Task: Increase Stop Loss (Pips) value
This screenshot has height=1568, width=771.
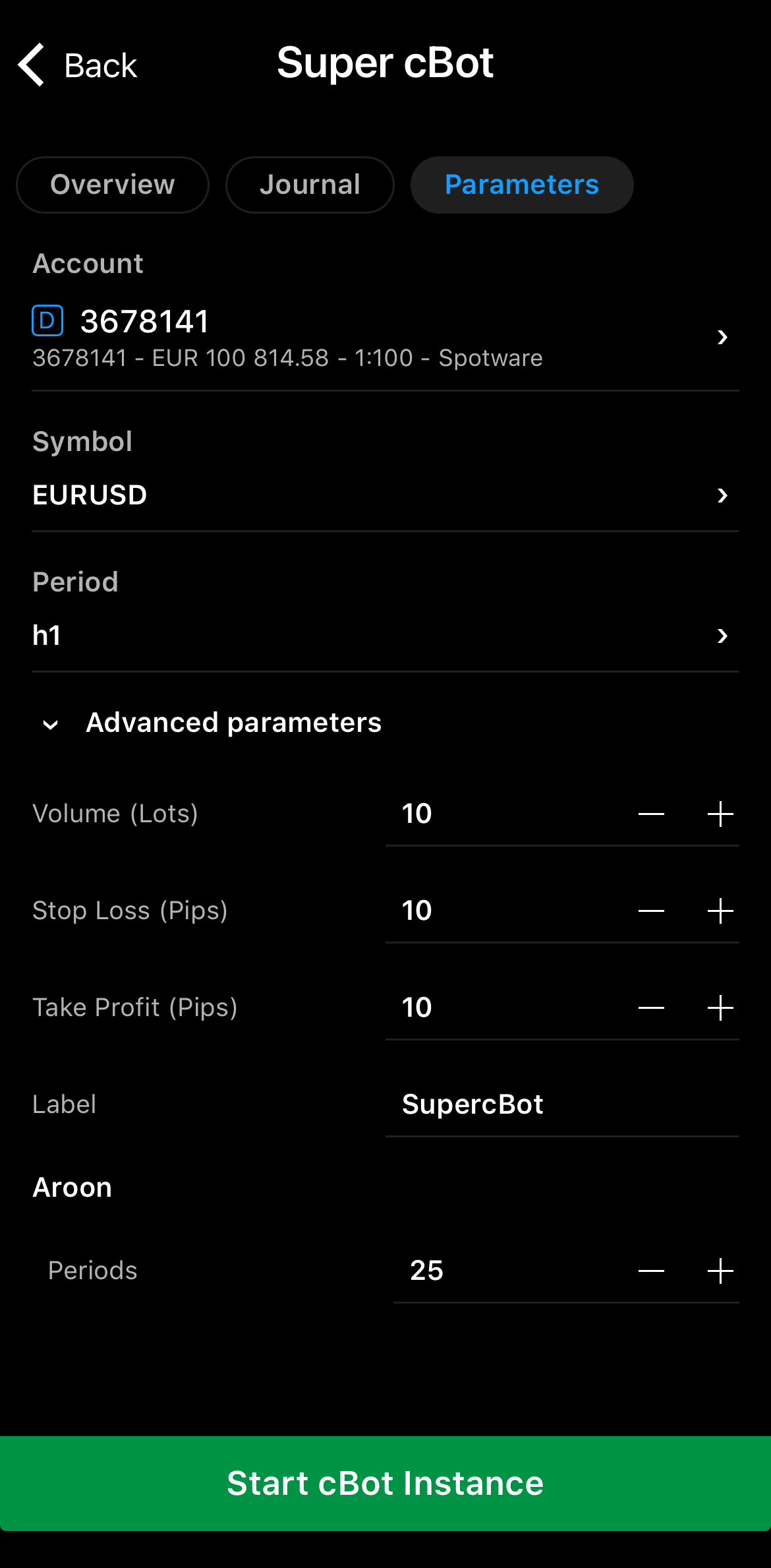Action: 720,911
